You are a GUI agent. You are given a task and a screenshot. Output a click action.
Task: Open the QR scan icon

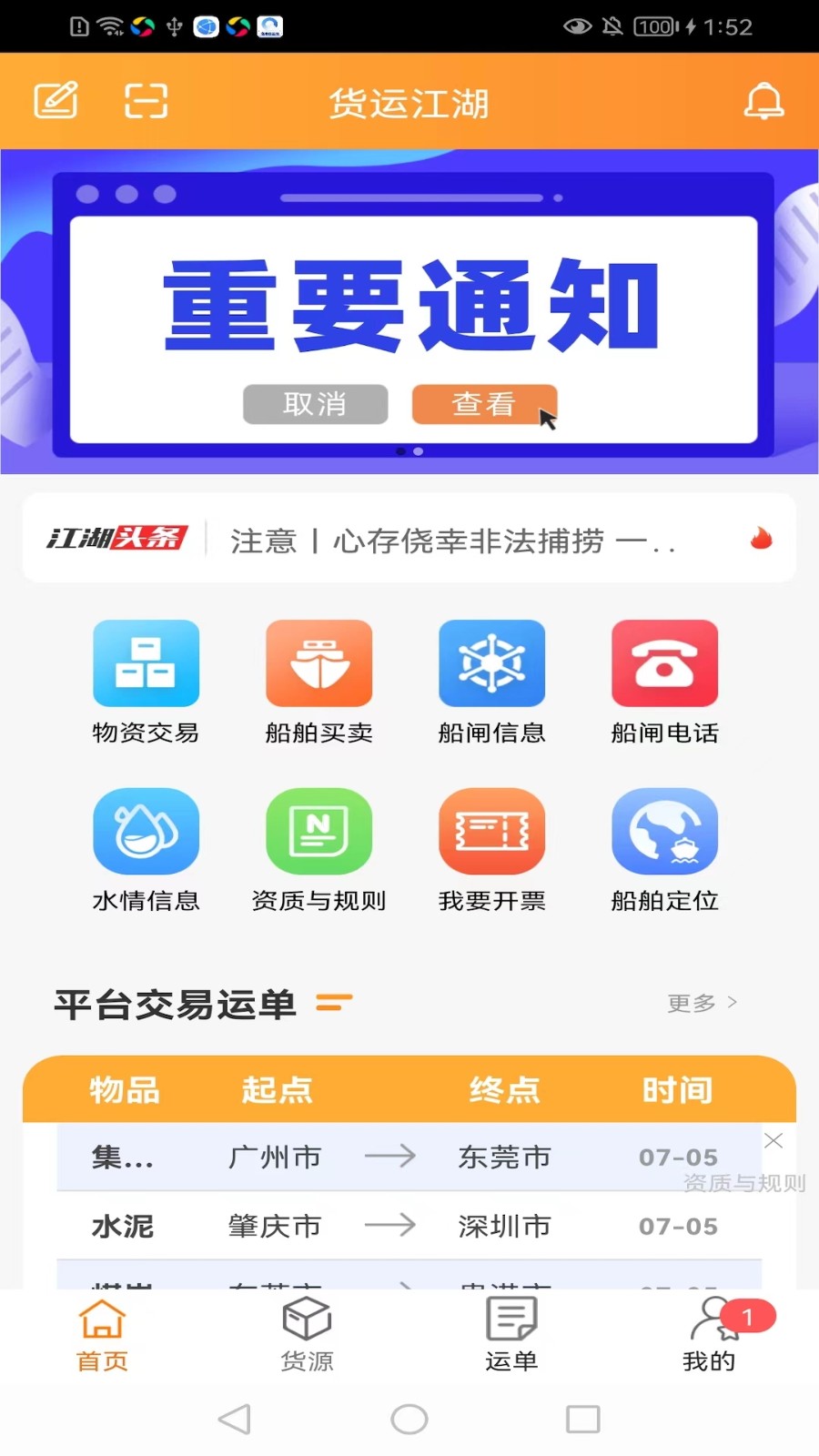tap(144, 100)
